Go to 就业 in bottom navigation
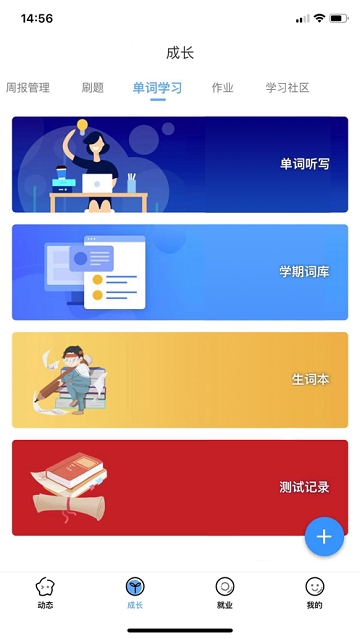This screenshot has height=639, width=360. coord(225,593)
